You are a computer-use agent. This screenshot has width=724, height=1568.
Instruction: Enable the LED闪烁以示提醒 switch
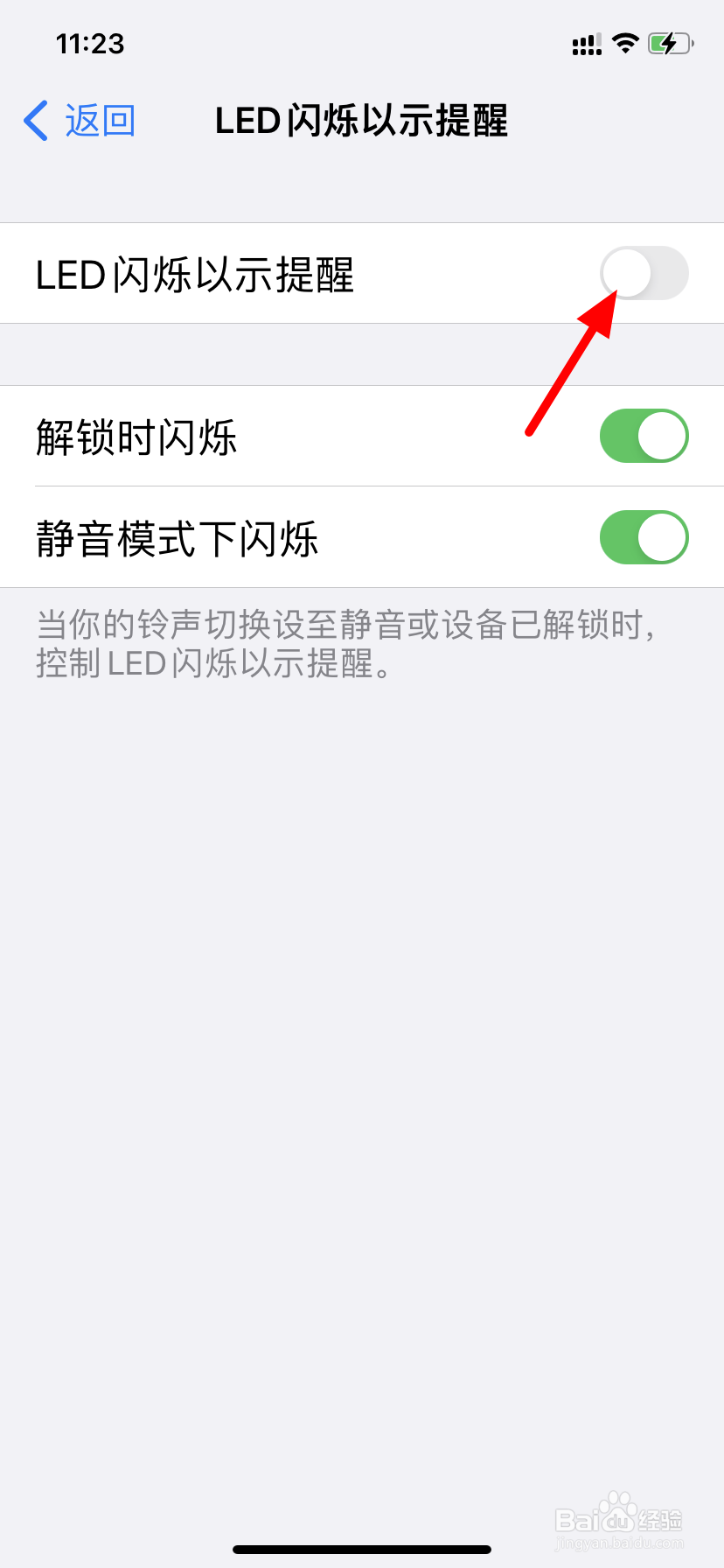pos(644,273)
